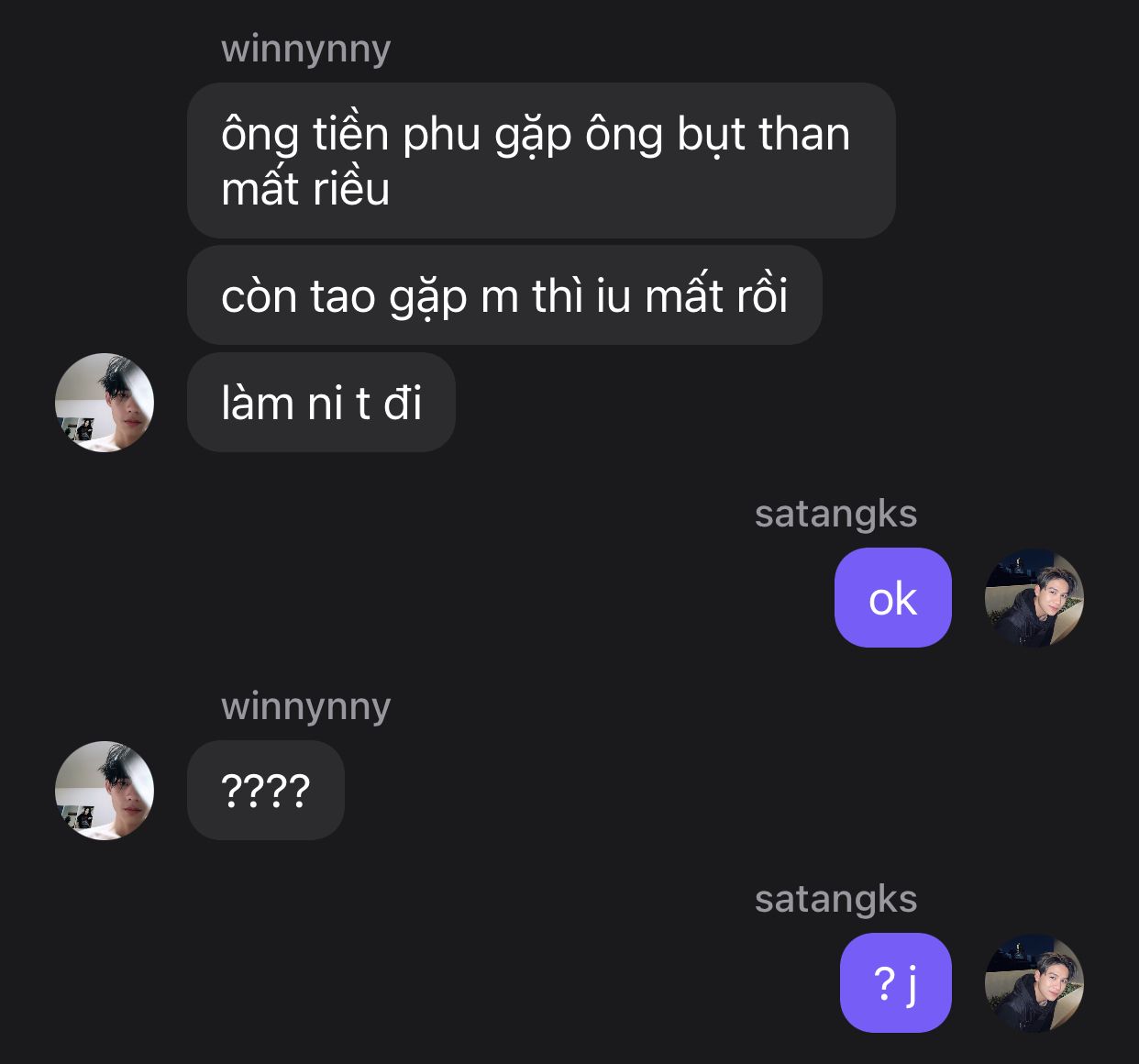This screenshot has height=1064, width=1139.
Task: Open satangks's avatar next to "? j"
Action: (x=1034, y=983)
